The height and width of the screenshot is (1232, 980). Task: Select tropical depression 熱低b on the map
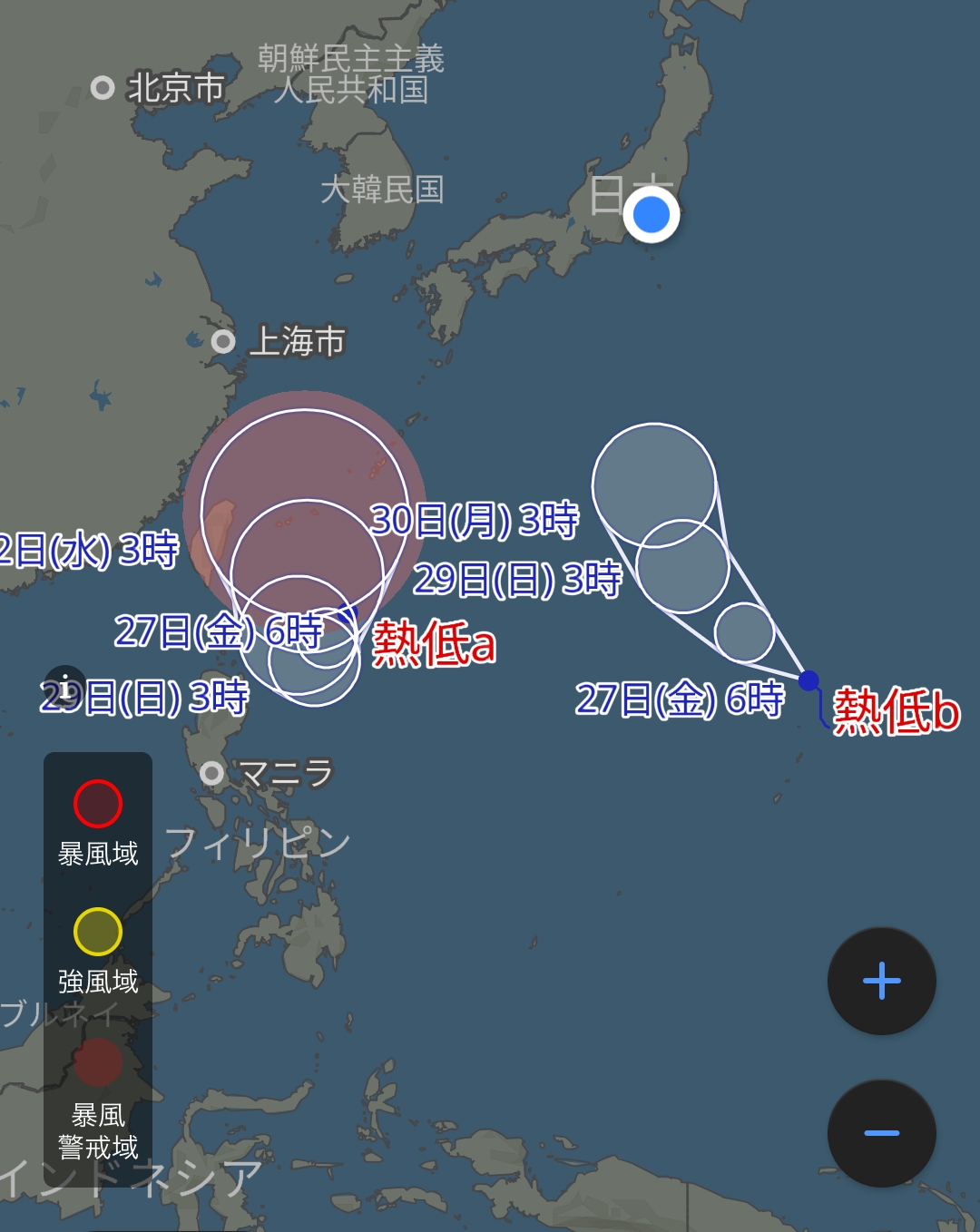coord(895,710)
